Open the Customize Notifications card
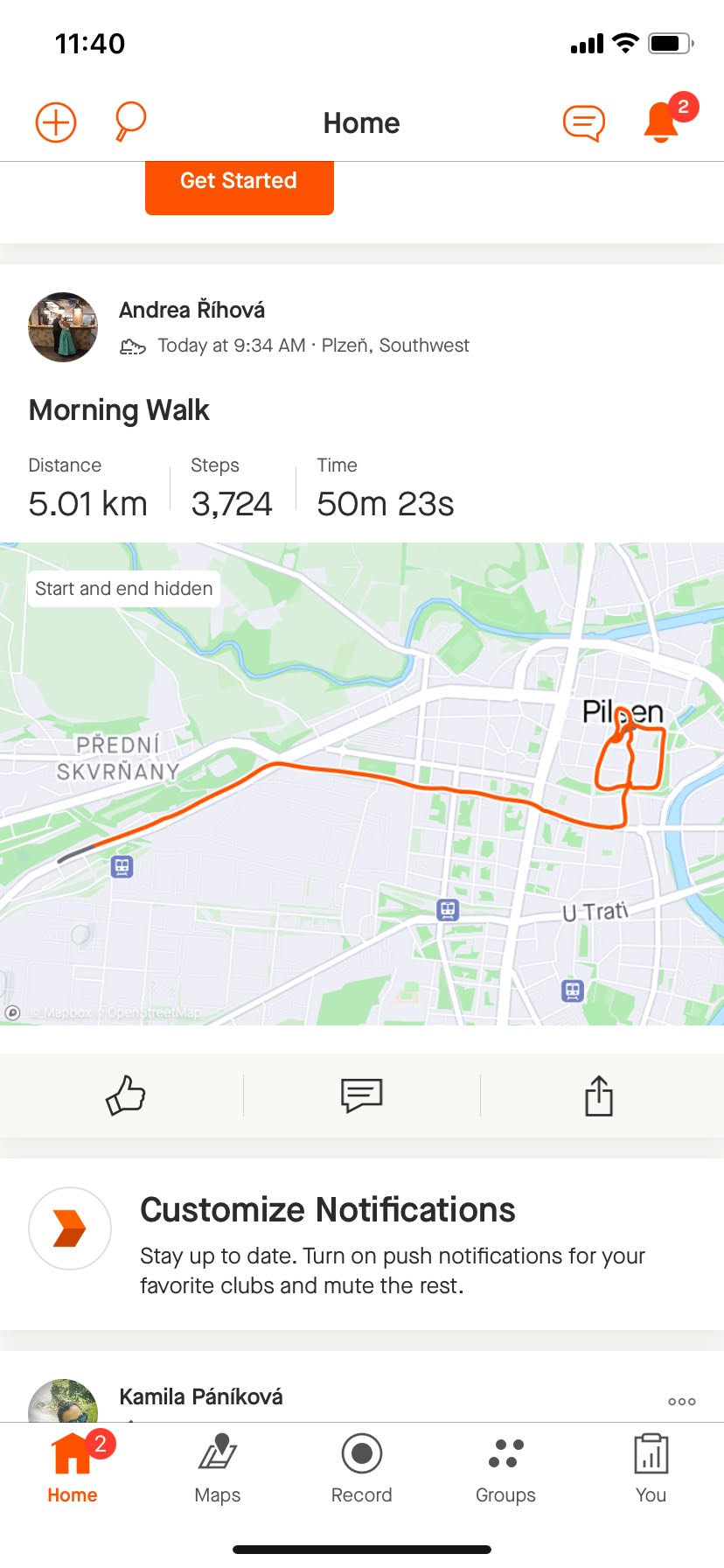The width and height of the screenshot is (724, 1568). 362,1244
